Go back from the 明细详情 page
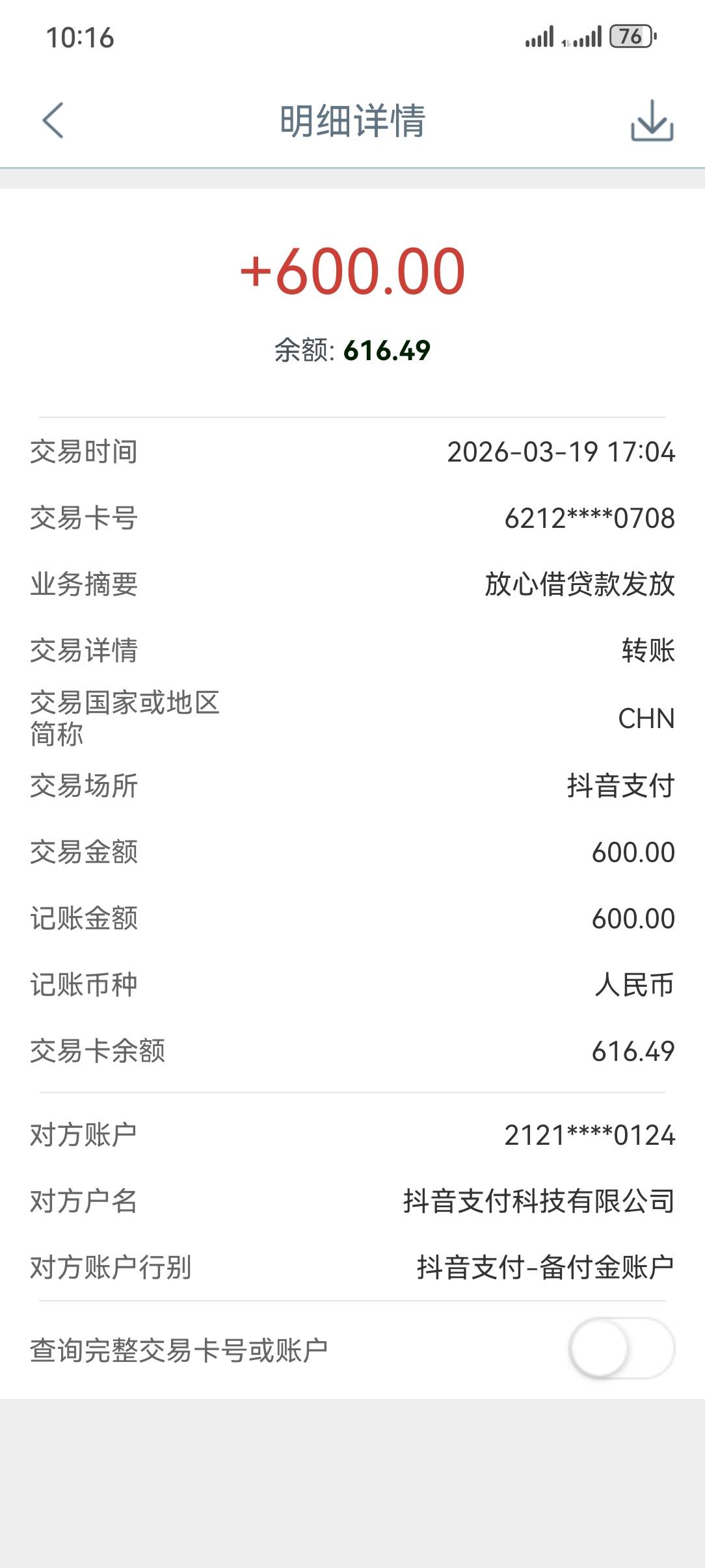 pyautogui.click(x=53, y=120)
